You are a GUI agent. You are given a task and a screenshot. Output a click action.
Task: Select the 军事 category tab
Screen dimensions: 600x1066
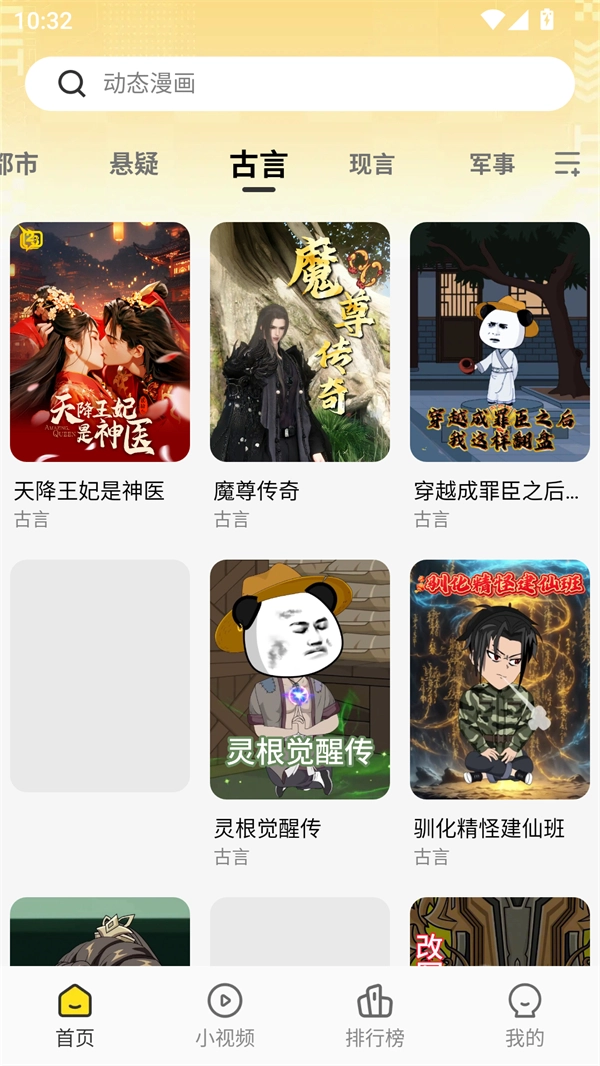pos(492,164)
